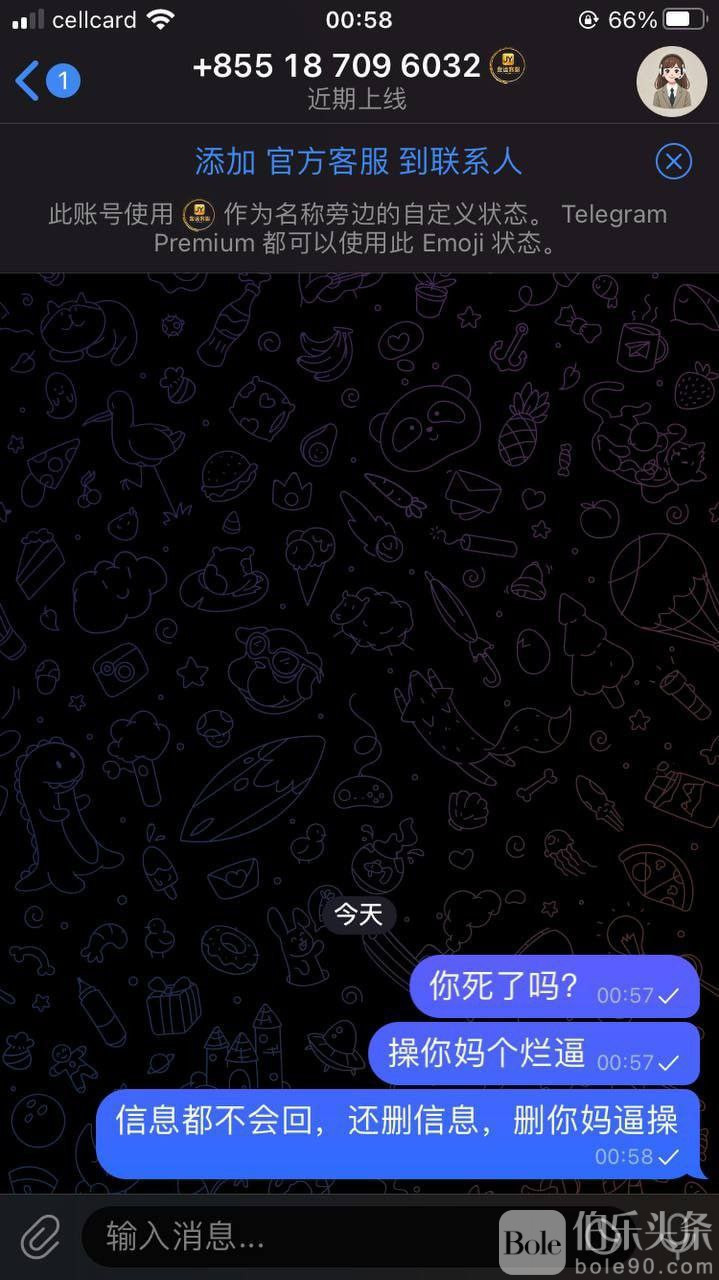Open chat info for +855 18 709 6032

337,67
